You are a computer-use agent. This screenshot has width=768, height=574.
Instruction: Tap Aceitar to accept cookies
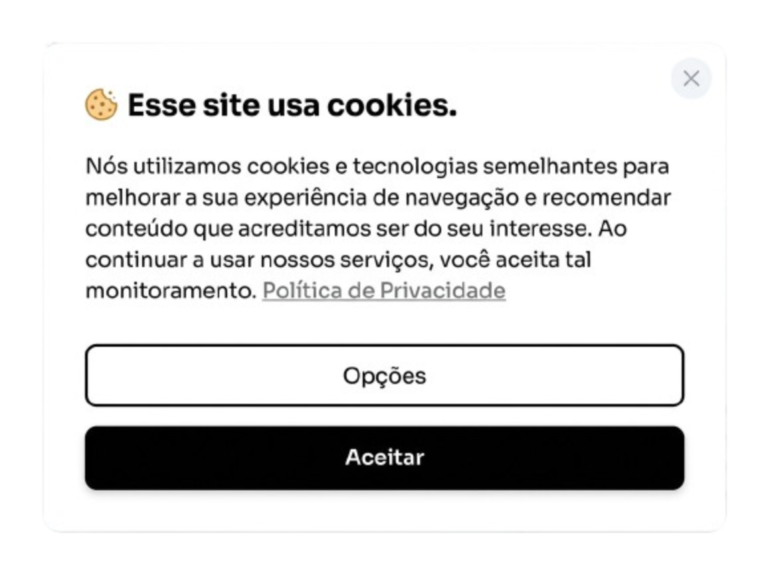click(x=384, y=458)
